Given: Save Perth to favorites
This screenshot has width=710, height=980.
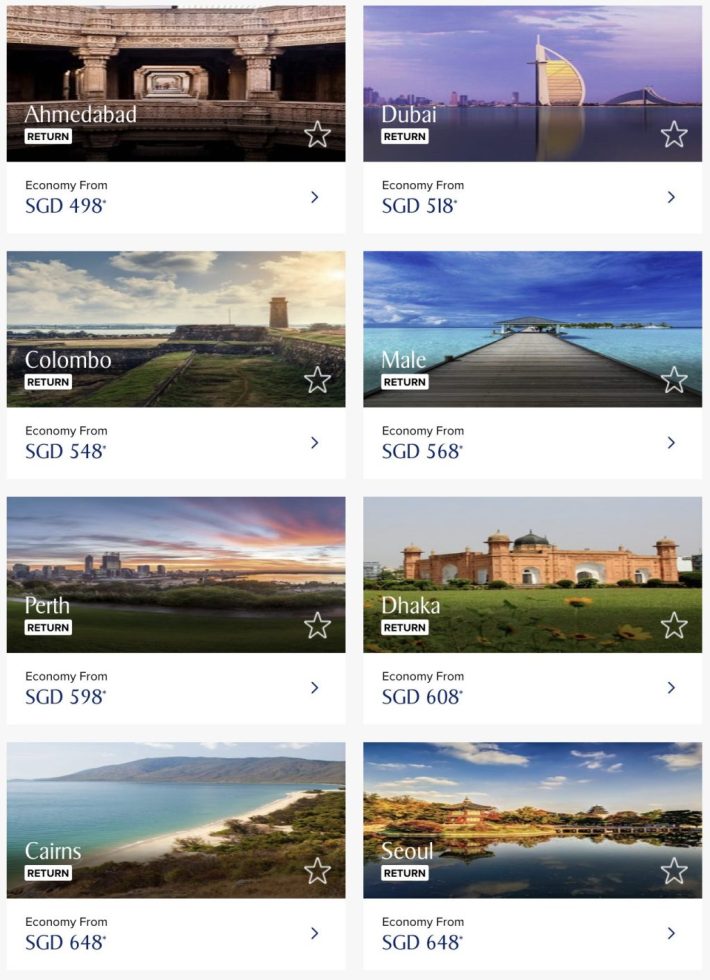Looking at the screenshot, I should point(317,626).
